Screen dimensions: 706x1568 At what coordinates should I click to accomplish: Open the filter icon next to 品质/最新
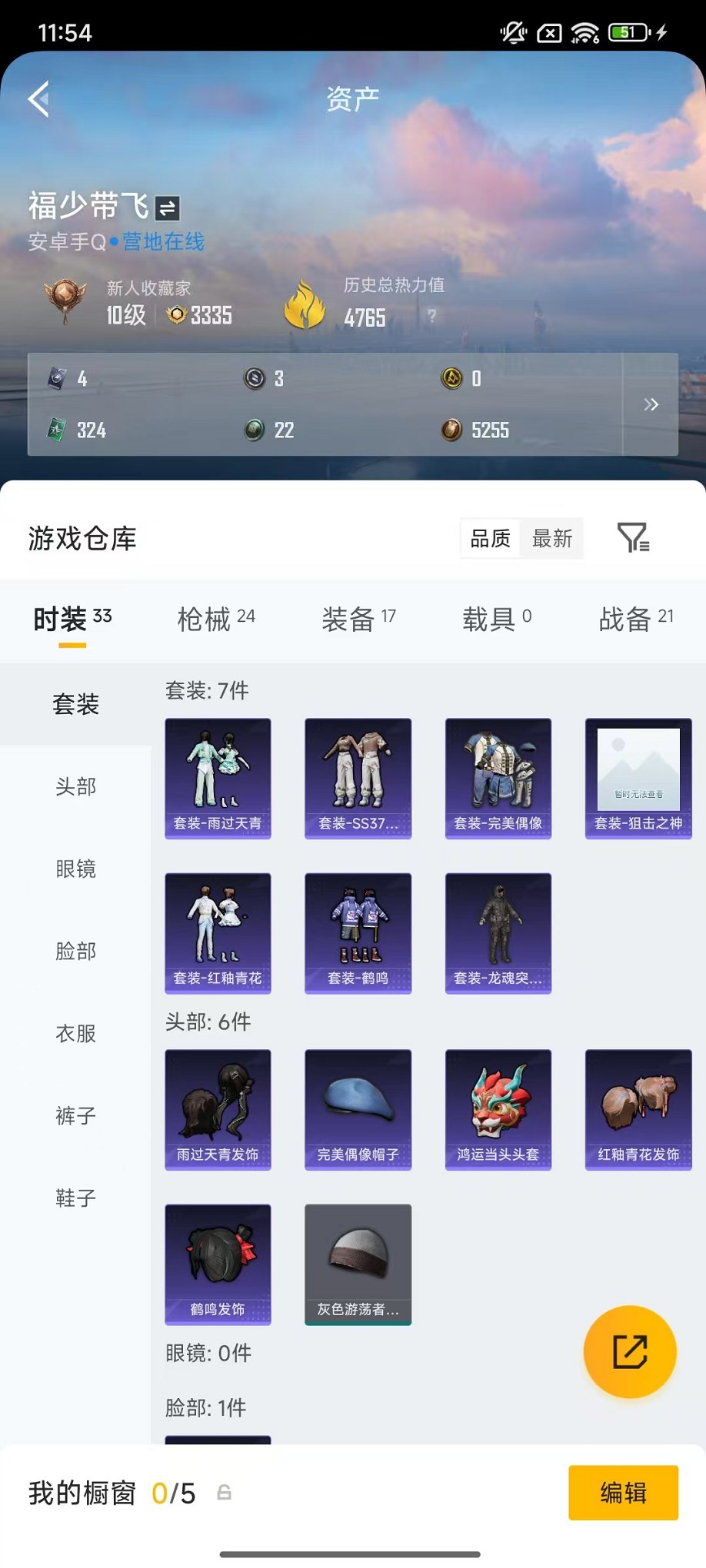[633, 539]
